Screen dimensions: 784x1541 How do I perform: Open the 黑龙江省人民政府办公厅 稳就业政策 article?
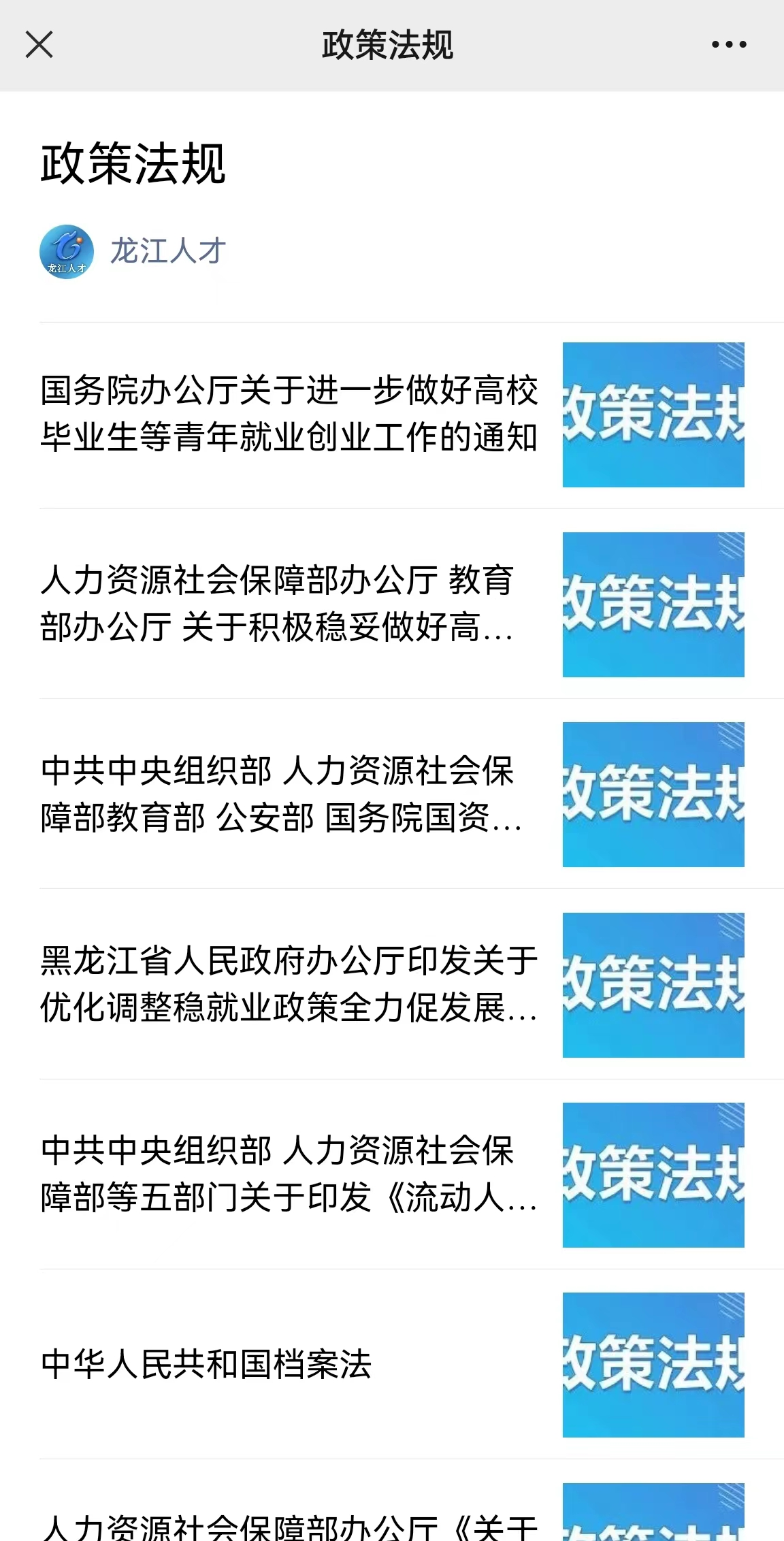click(x=289, y=984)
